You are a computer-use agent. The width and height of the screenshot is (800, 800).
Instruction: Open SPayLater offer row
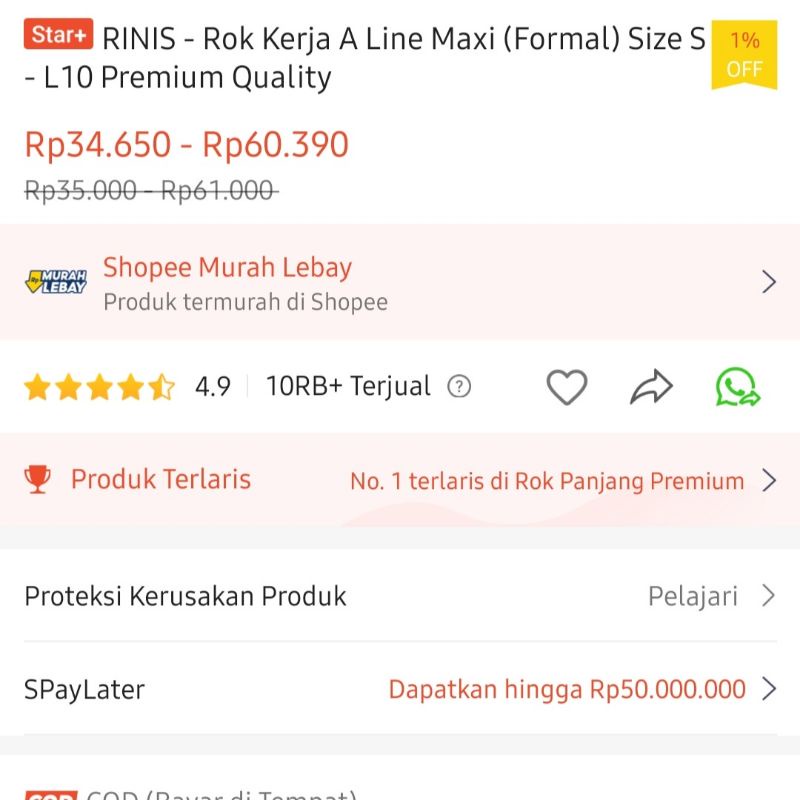[400, 690]
